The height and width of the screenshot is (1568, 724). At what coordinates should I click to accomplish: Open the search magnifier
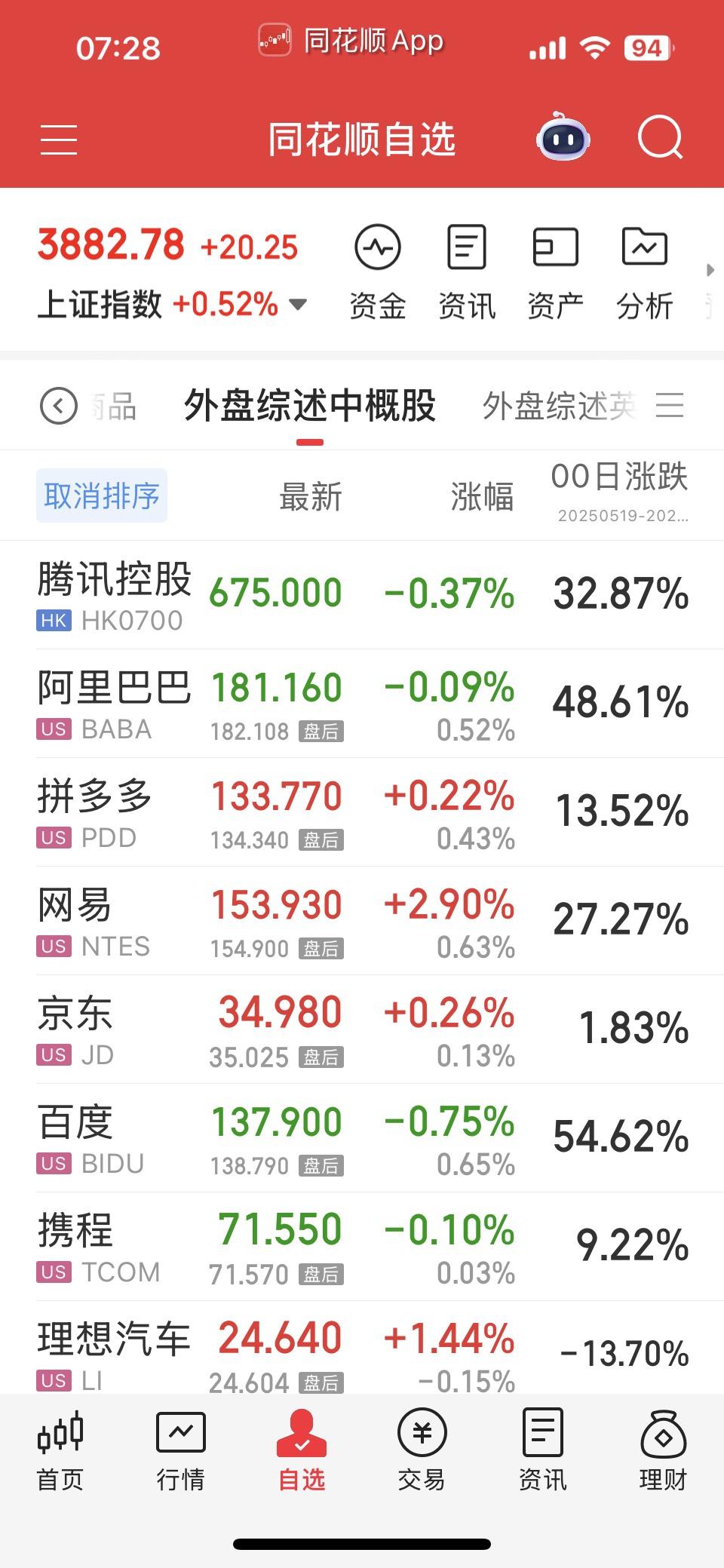point(660,138)
